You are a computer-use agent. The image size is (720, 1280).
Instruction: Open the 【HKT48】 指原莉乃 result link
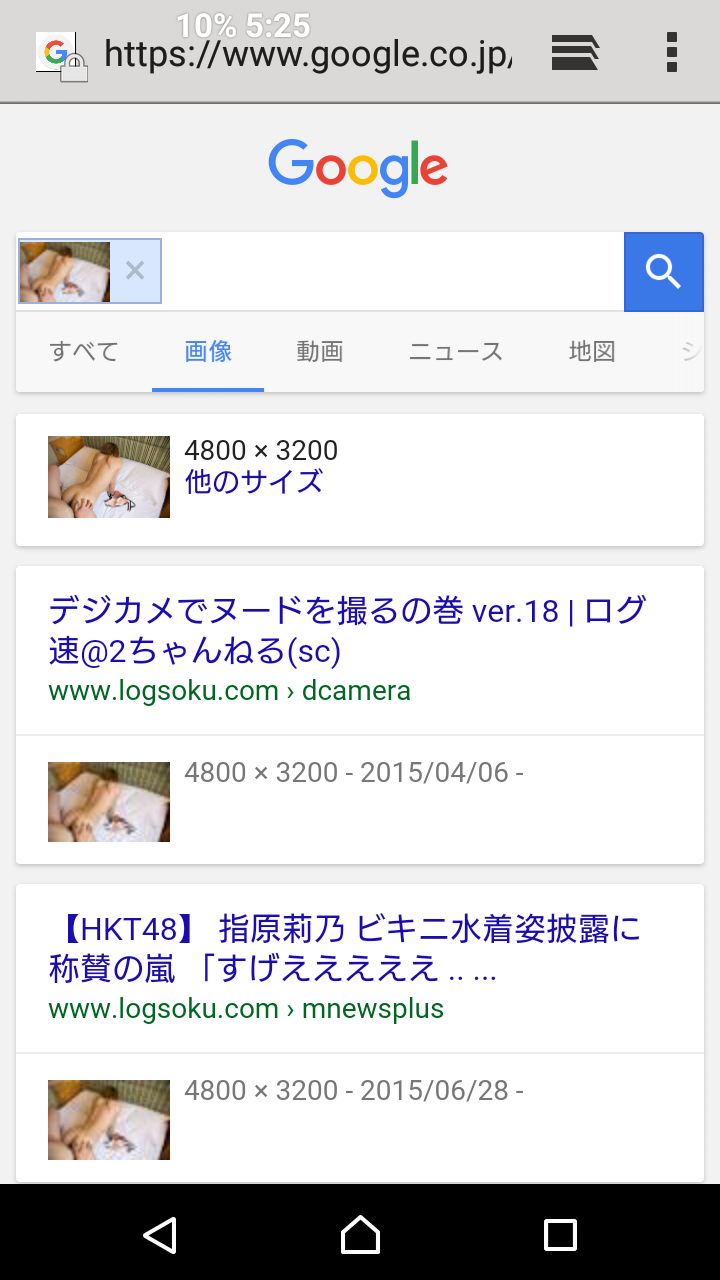(345, 948)
